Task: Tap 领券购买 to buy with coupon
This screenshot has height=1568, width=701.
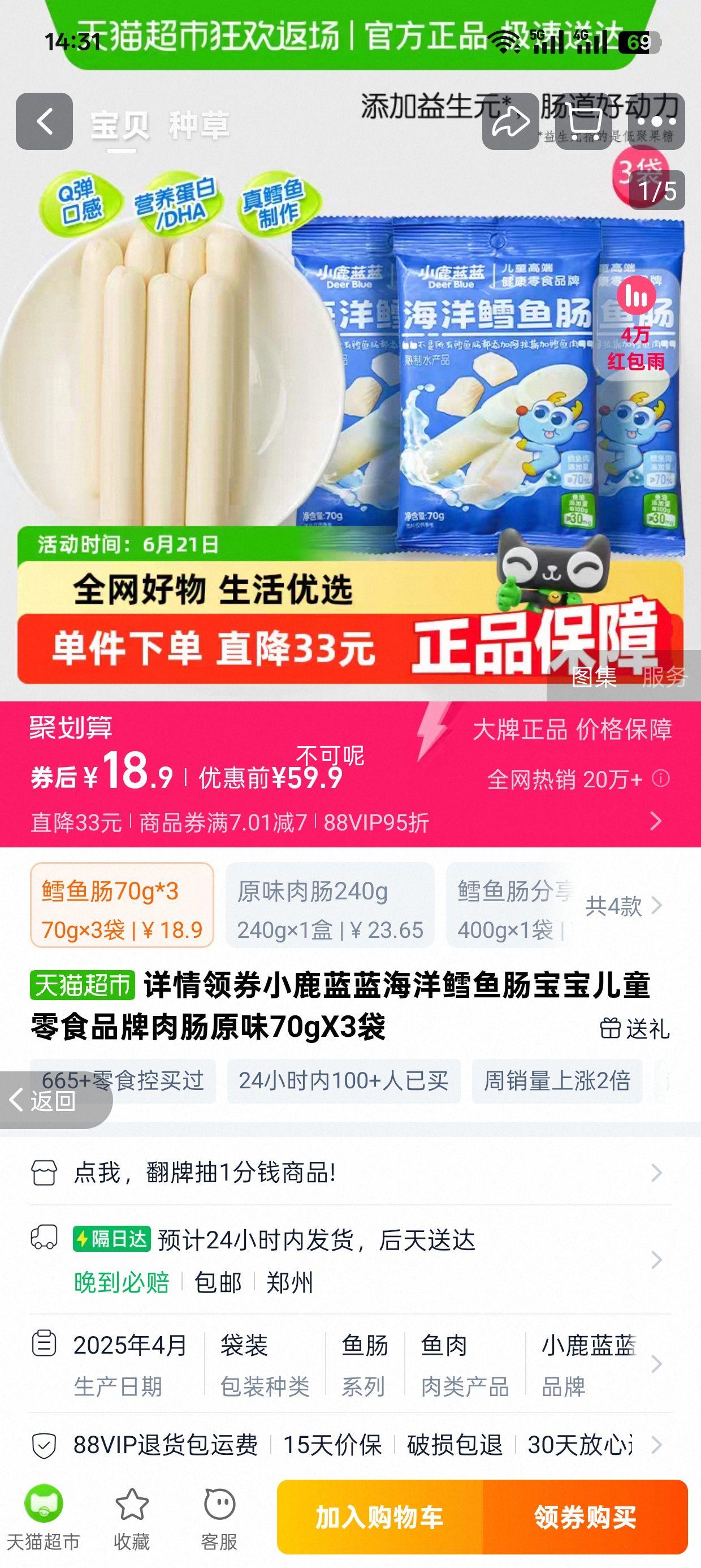Action: click(585, 1518)
